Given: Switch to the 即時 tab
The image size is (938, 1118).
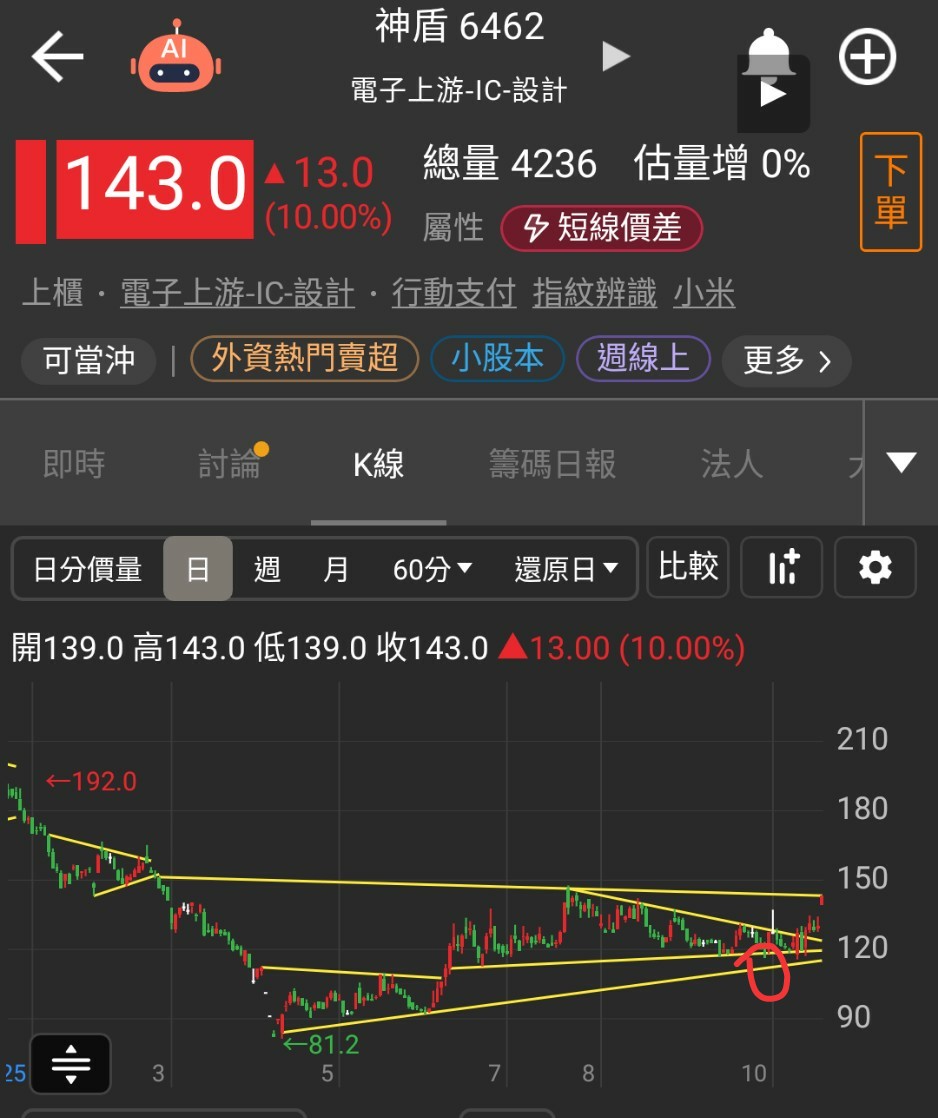Looking at the screenshot, I should click(x=74, y=464).
